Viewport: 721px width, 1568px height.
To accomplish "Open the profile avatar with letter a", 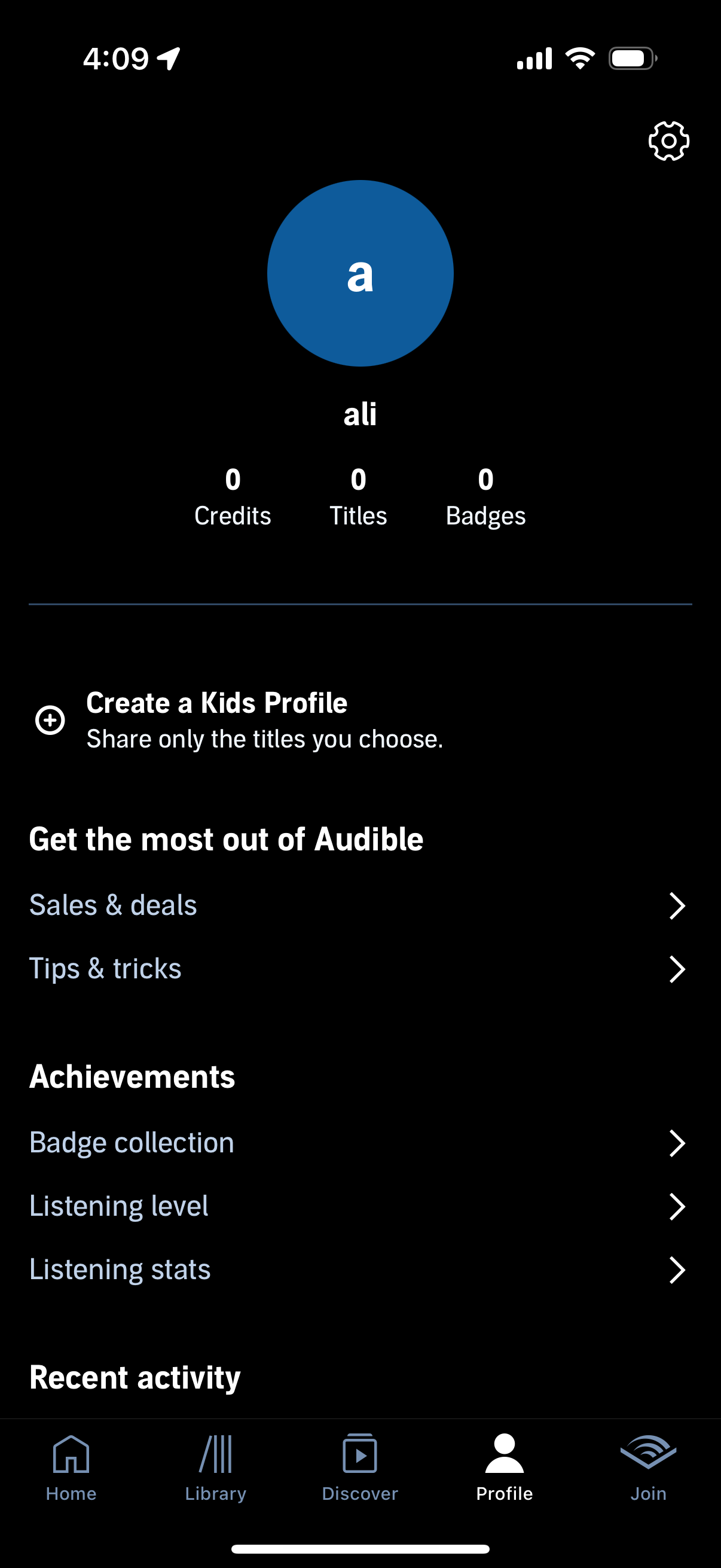I will point(360,273).
